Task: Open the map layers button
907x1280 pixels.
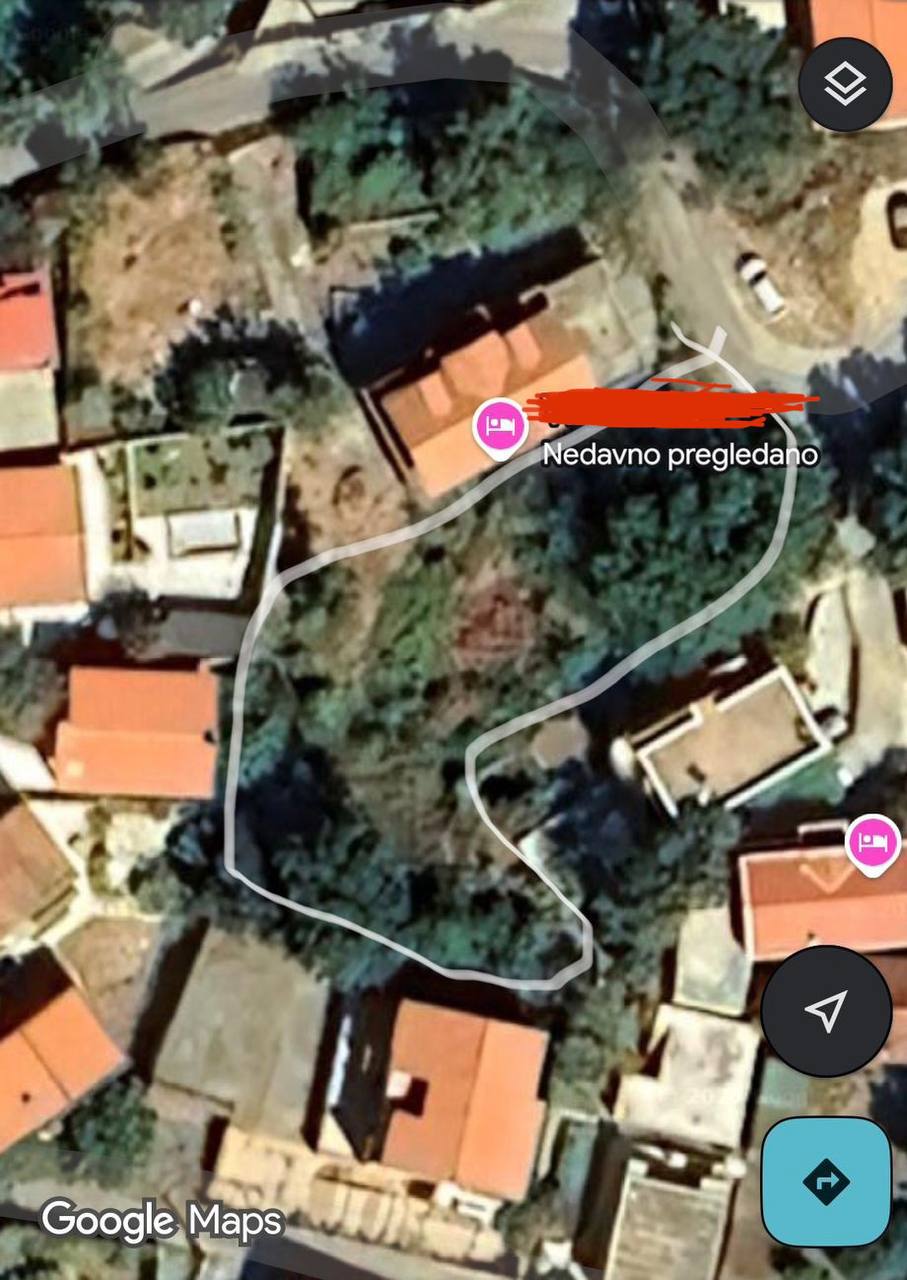Action: pos(845,85)
